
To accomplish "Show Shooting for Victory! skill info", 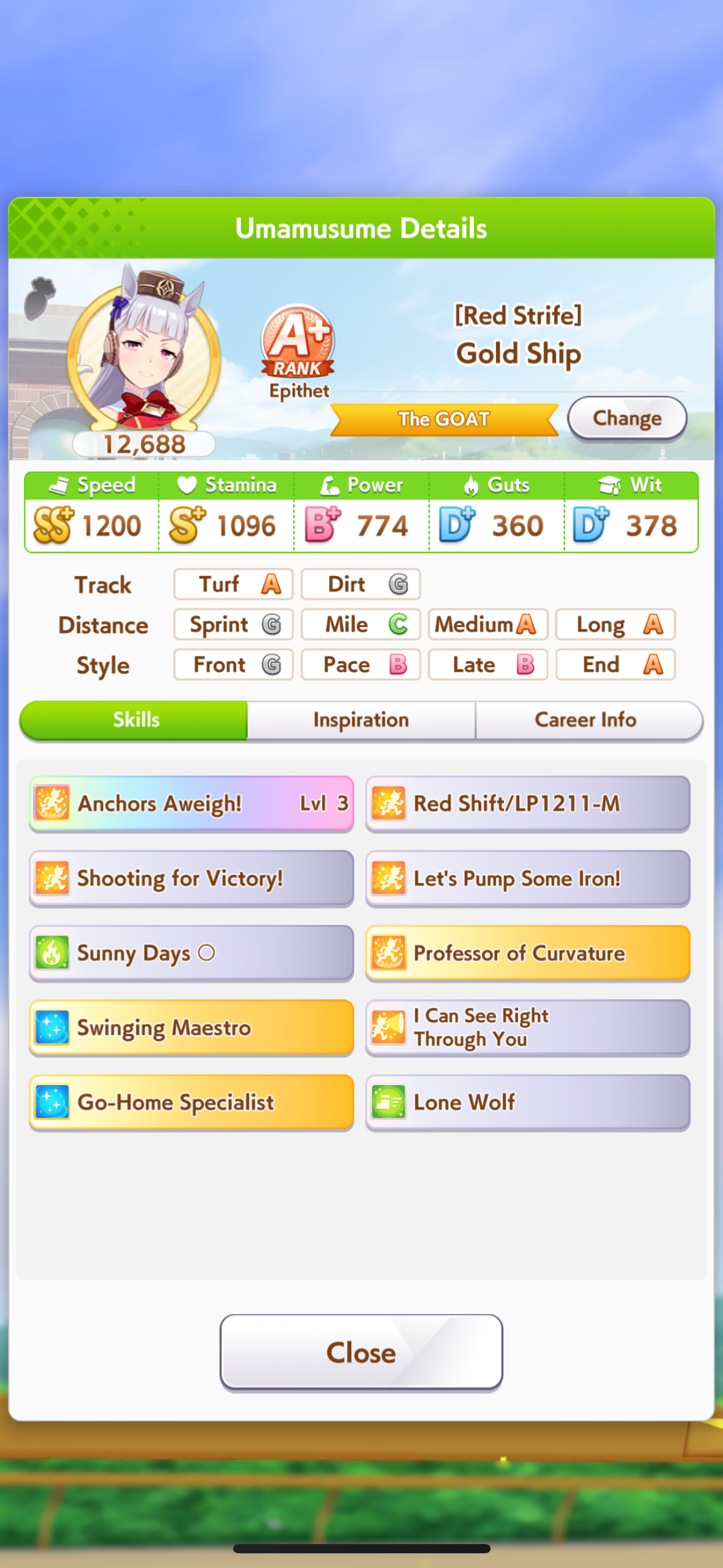I will point(191,878).
